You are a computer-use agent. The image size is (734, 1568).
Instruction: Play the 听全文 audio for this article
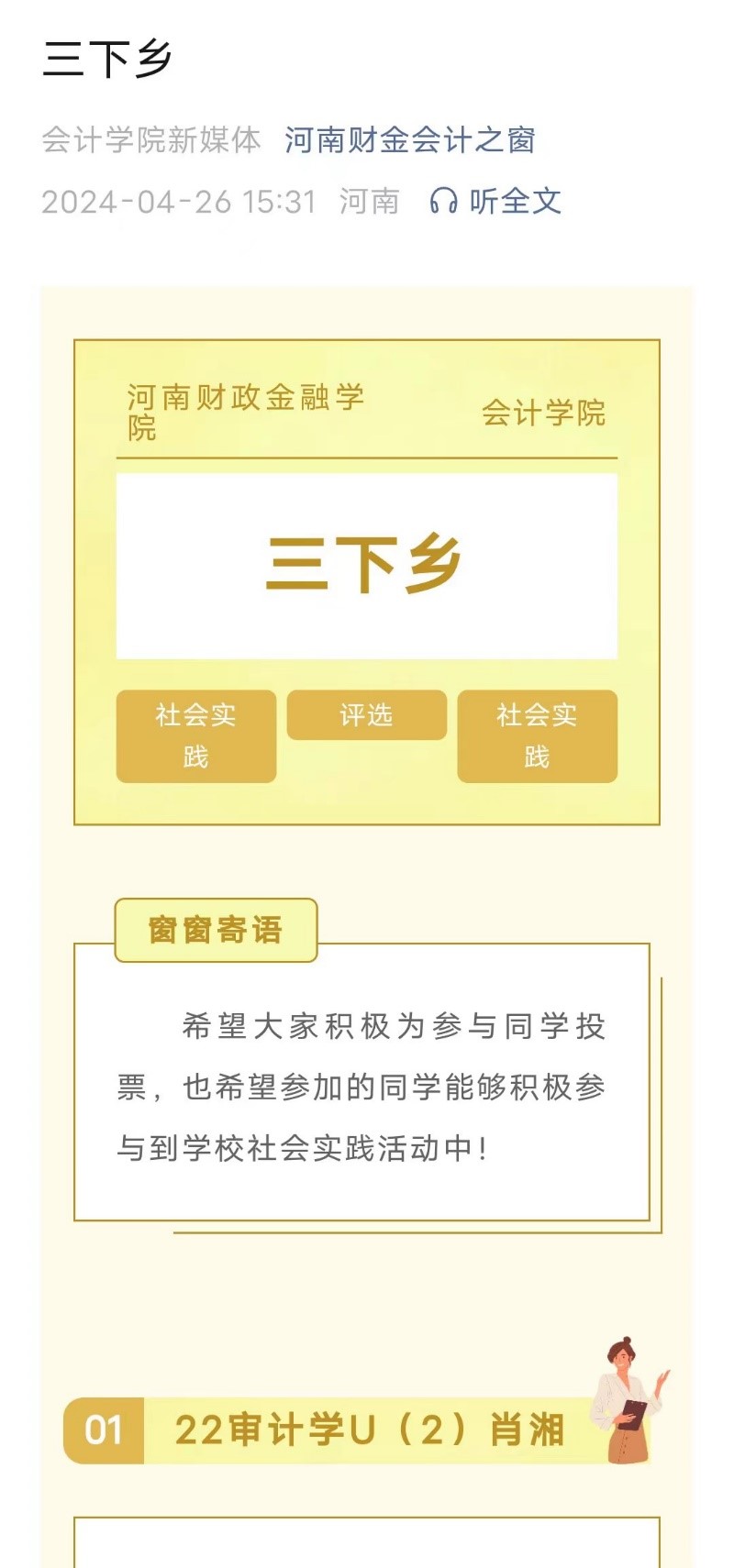(495, 201)
